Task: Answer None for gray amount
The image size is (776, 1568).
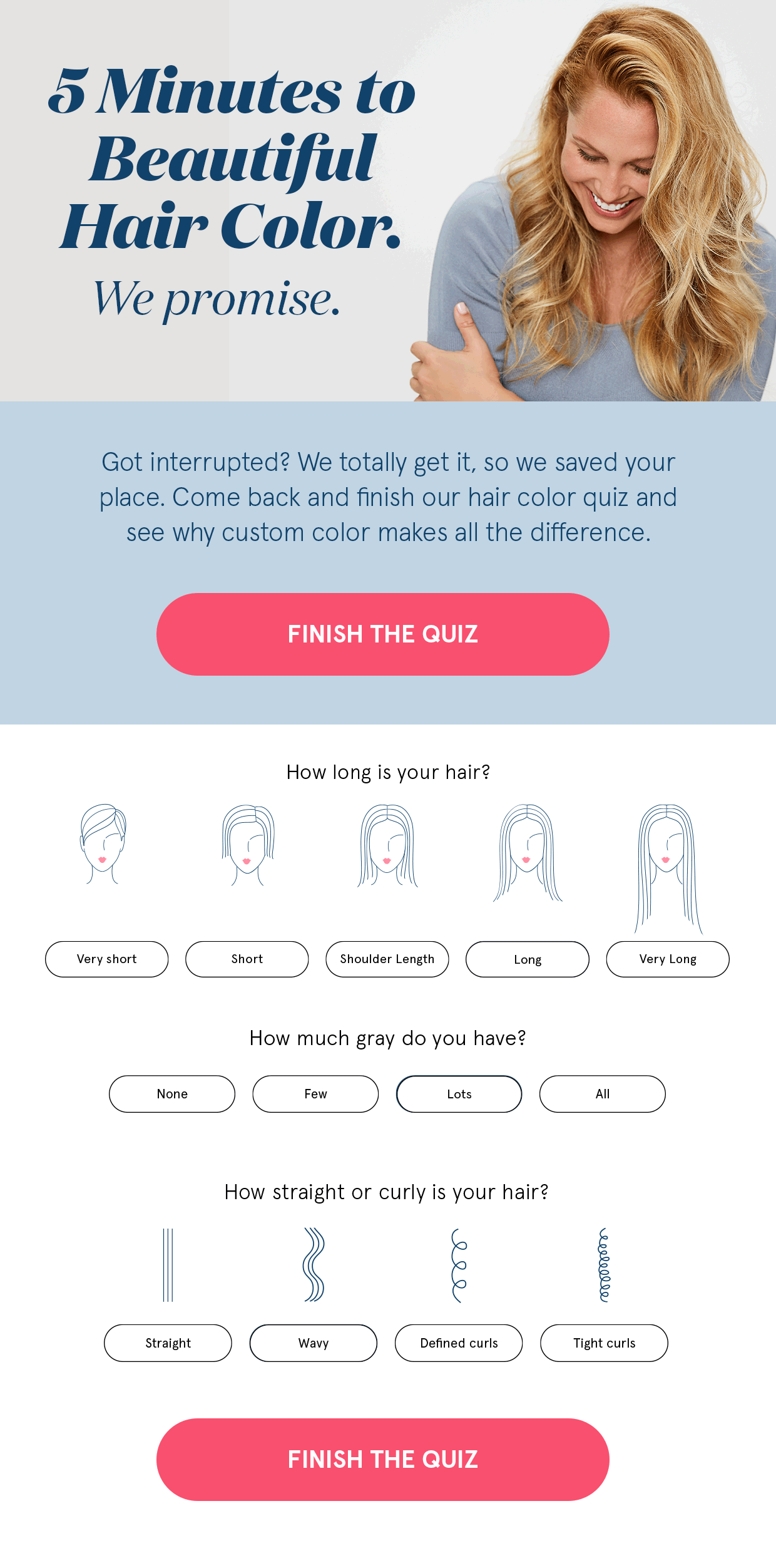Action: 172,1093
